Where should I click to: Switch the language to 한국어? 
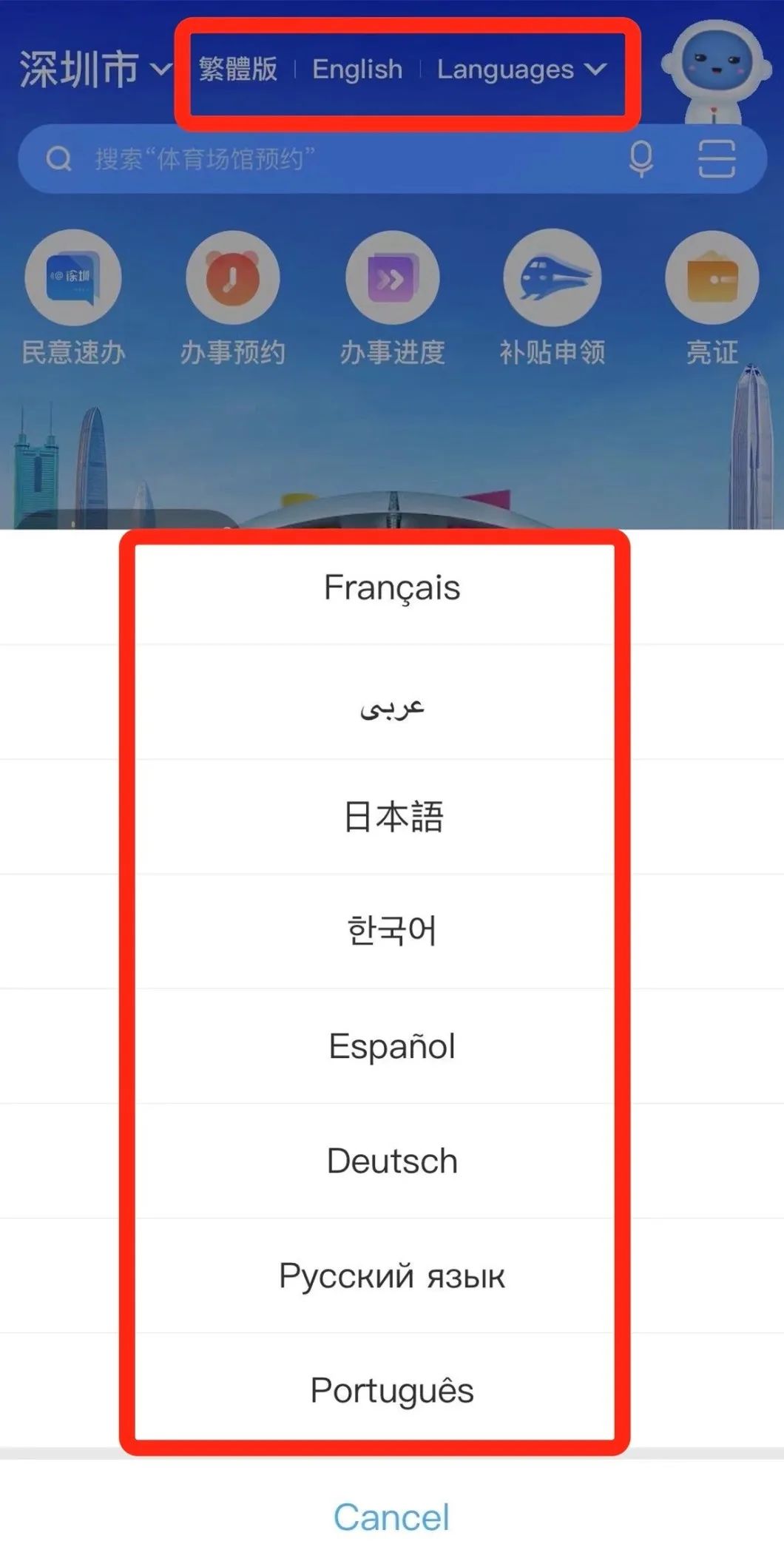tap(392, 931)
